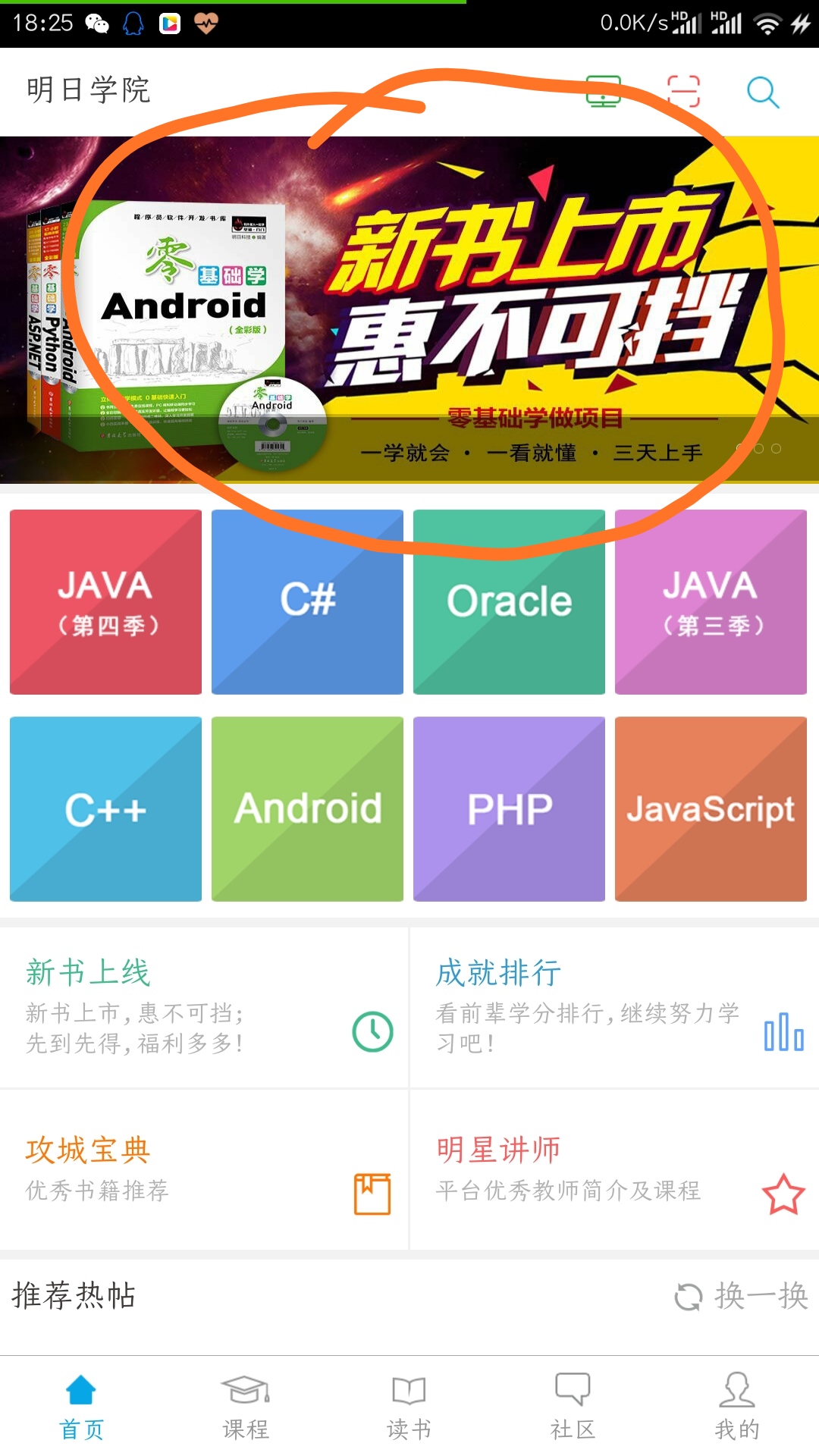Open the JAVA（第四季）course tile
This screenshot has width=819, height=1456.
[x=105, y=602]
